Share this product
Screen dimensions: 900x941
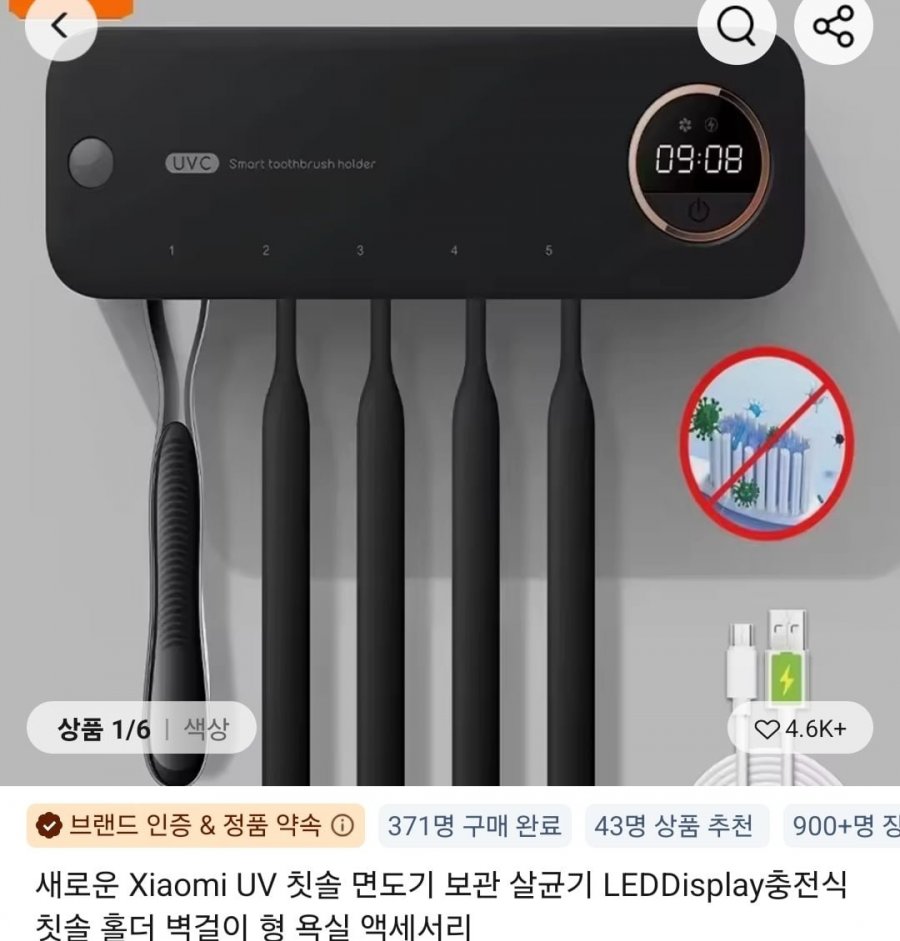click(833, 28)
